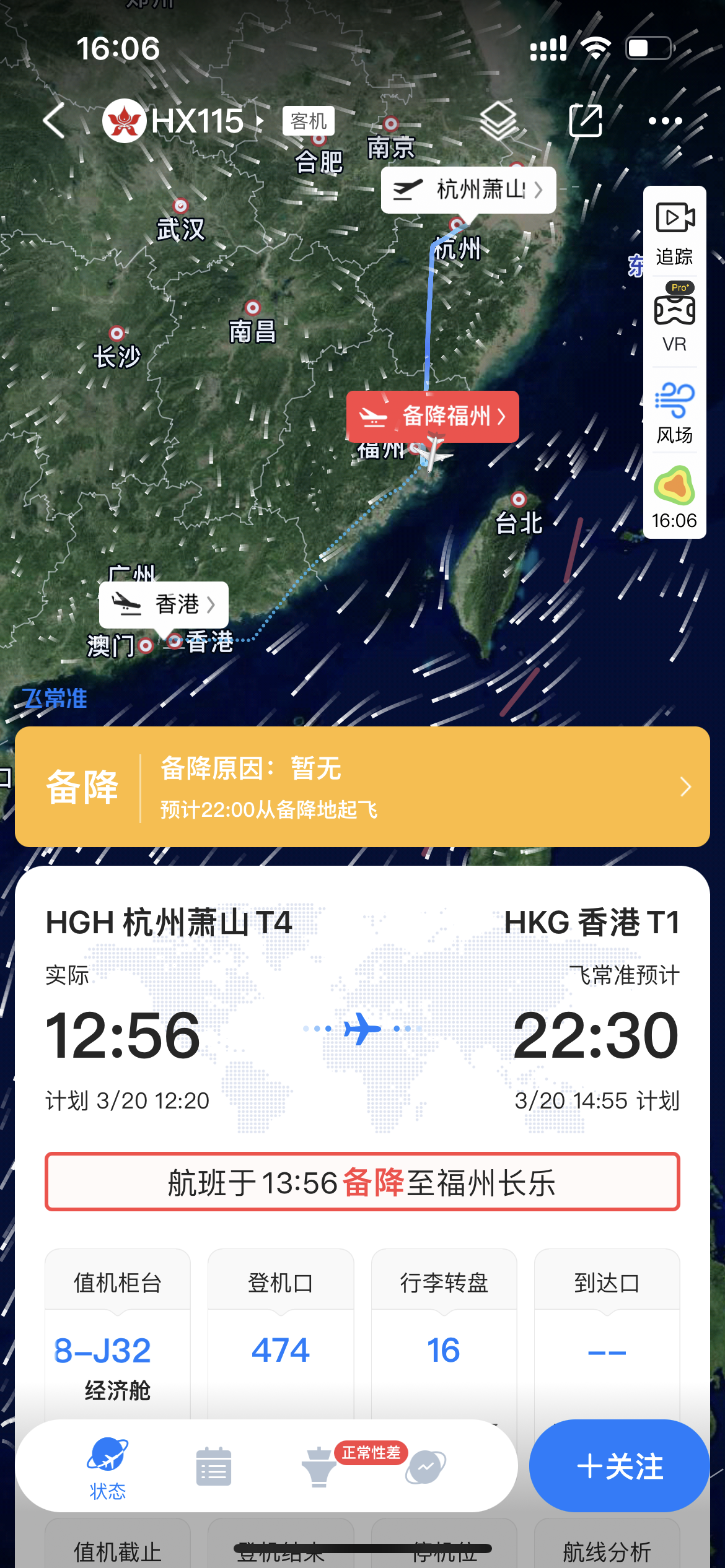The width and height of the screenshot is (725, 1568).
Task: Tap the red 备降福州 diversion label
Action: (x=433, y=416)
